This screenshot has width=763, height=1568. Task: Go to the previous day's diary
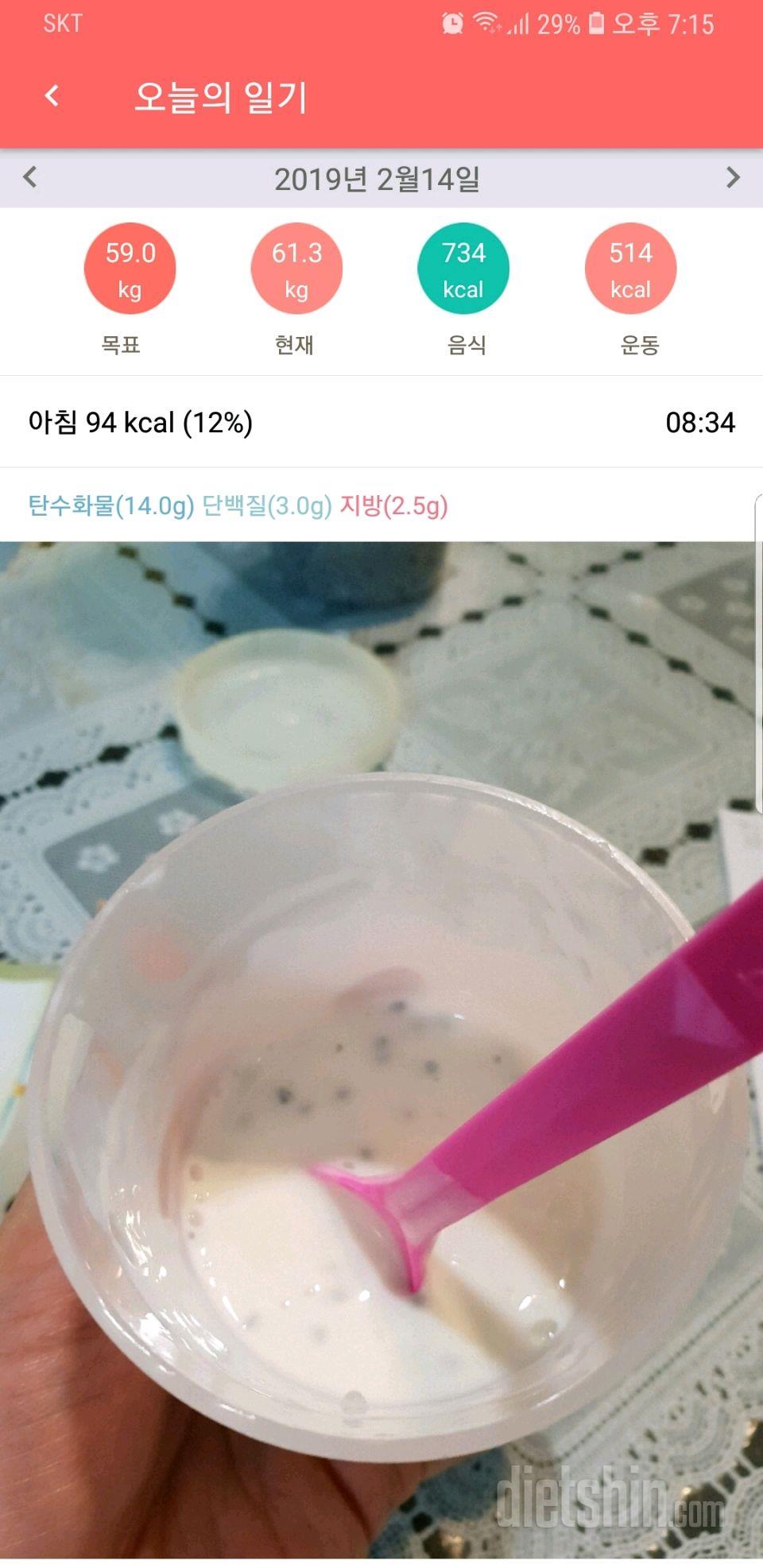click(x=30, y=177)
